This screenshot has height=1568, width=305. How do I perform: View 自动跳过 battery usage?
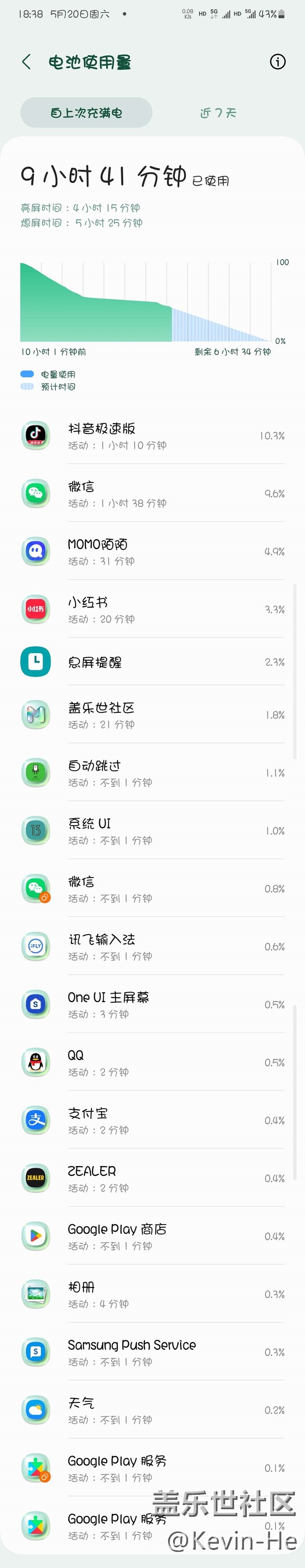coord(152,772)
